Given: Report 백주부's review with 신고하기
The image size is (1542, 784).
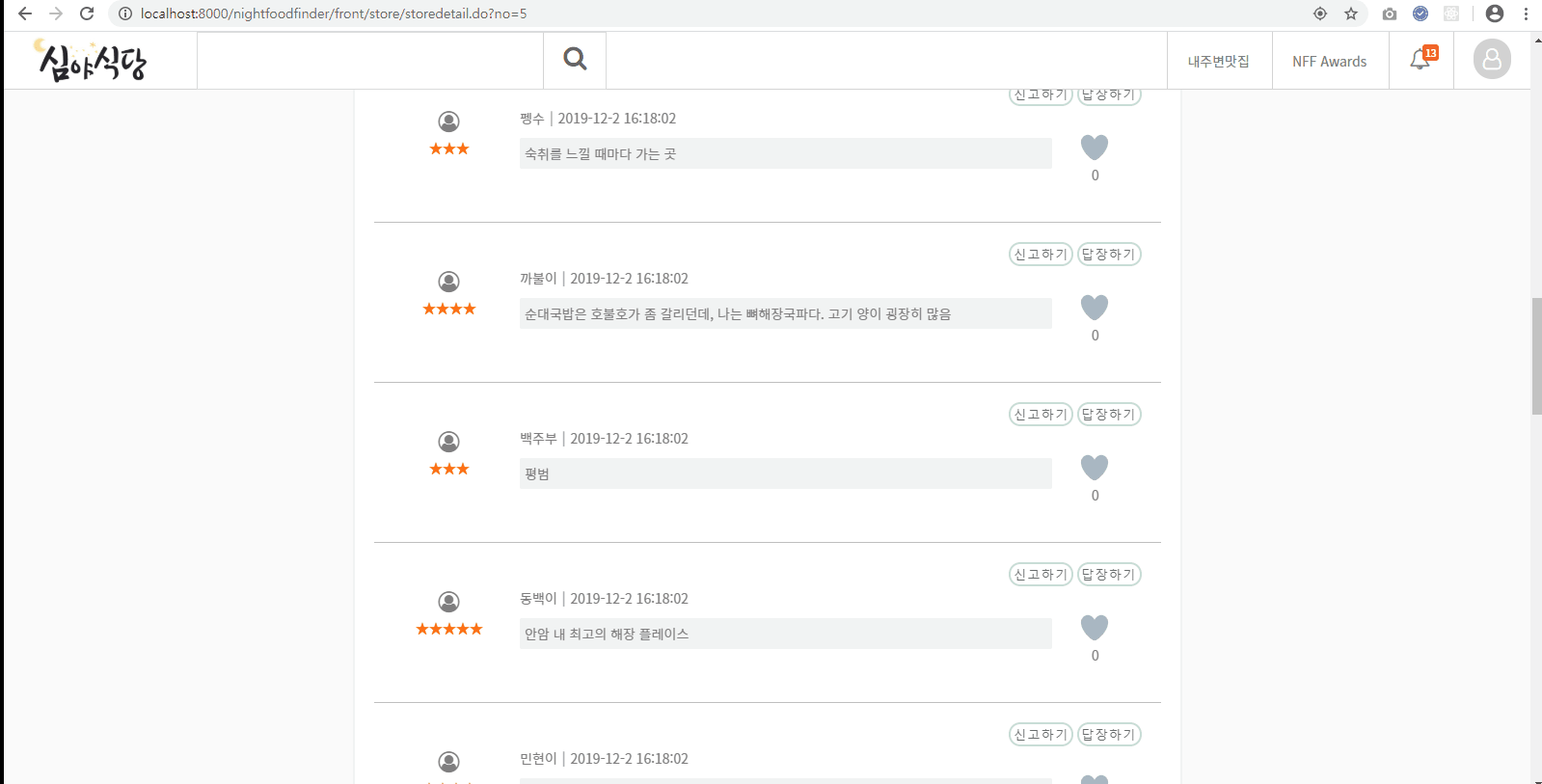Looking at the screenshot, I should (1041, 415).
